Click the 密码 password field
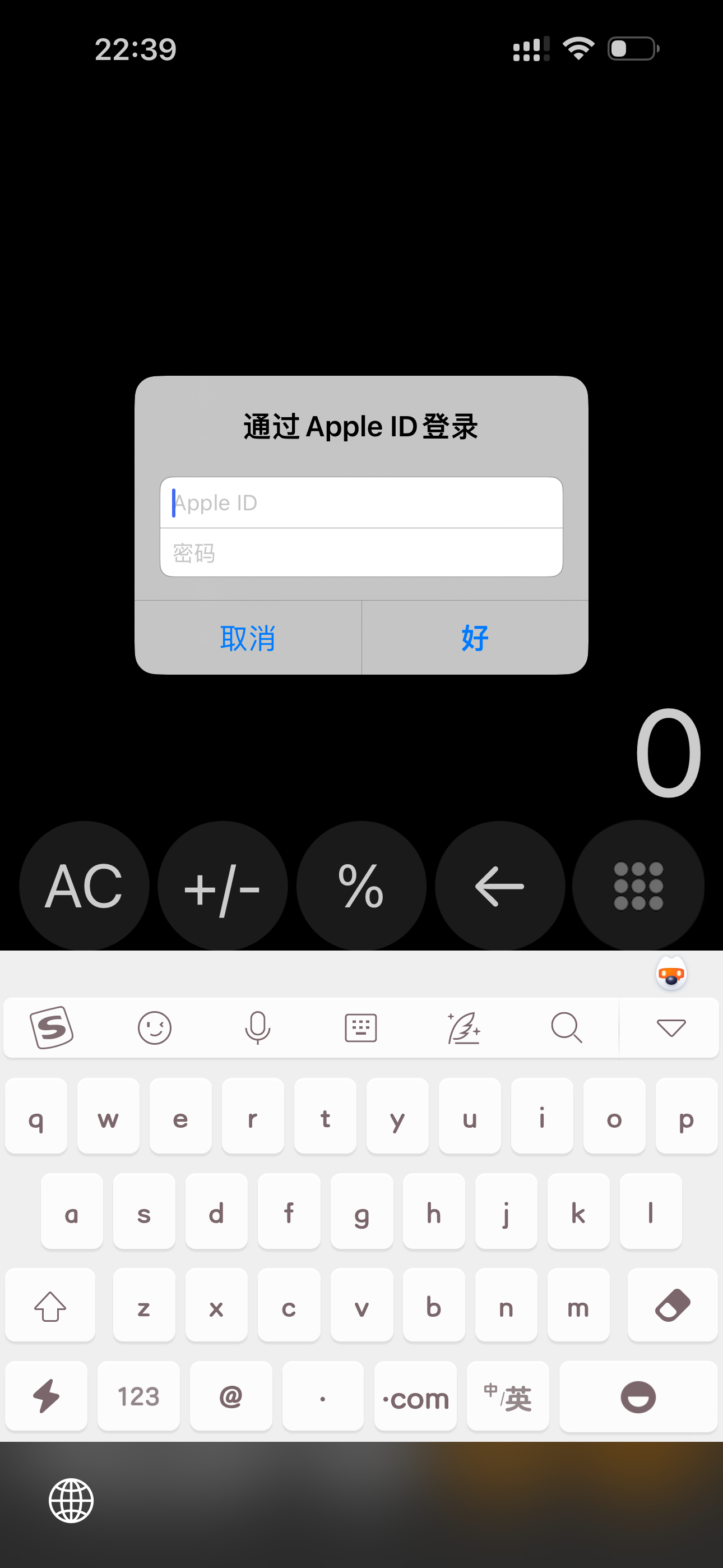 pyautogui.click(x=361, y=551)
